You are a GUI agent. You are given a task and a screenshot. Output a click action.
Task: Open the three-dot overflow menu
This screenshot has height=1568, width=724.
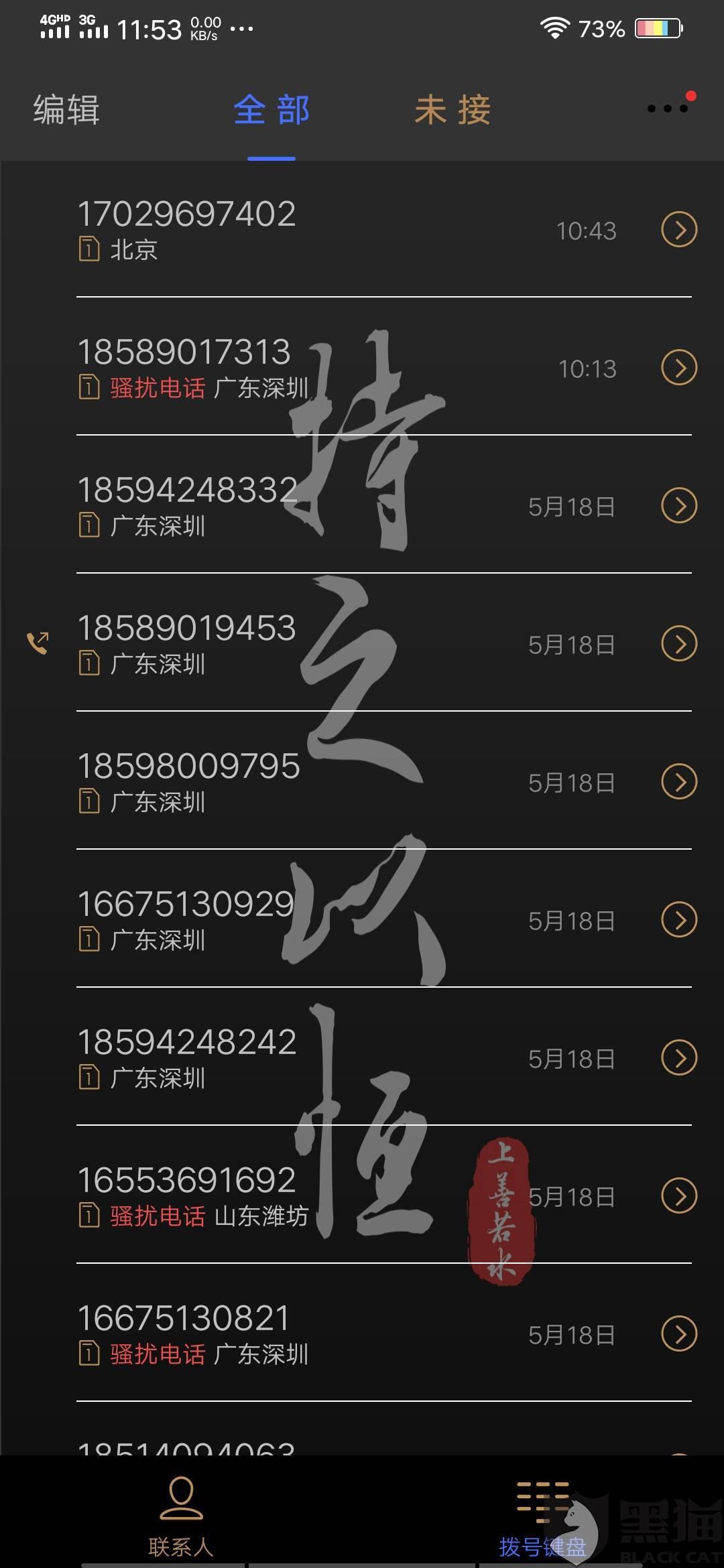[x=668, y=109]
